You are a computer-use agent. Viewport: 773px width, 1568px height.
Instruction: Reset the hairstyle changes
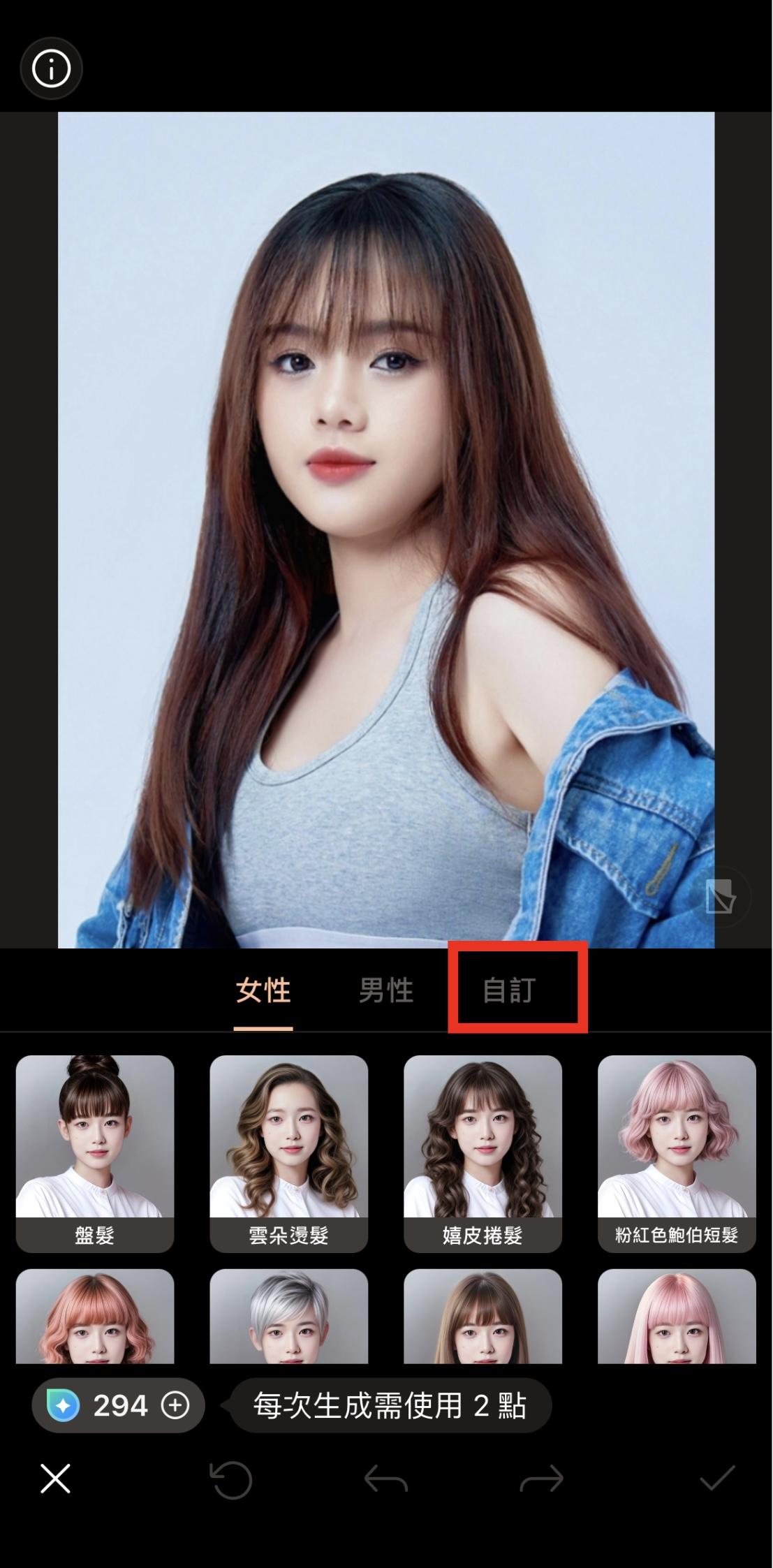[231, 1479]
